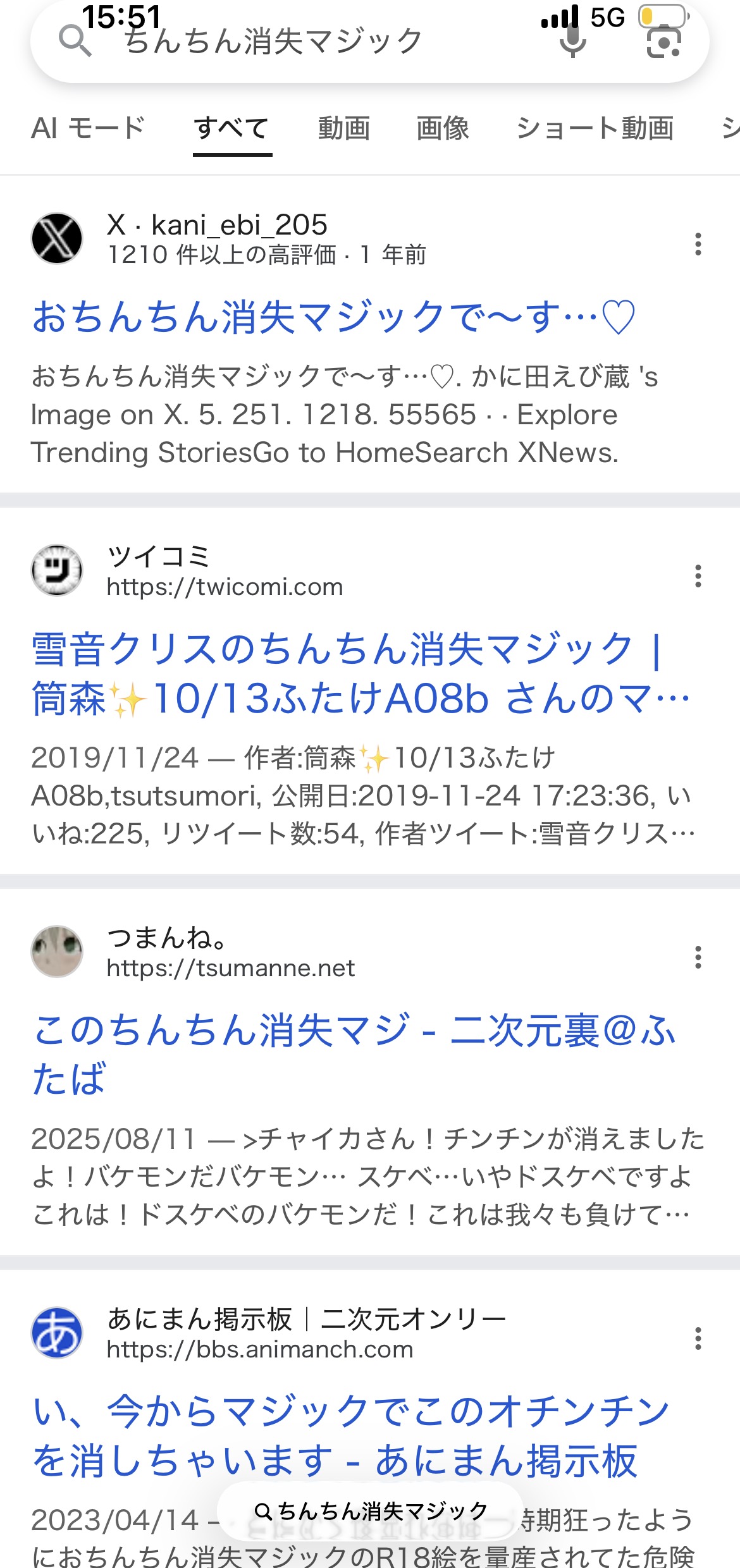This screenshot has width=740, height=1568.
Task: Open the X result from kani_ebi_205
Action: point(333,317)
